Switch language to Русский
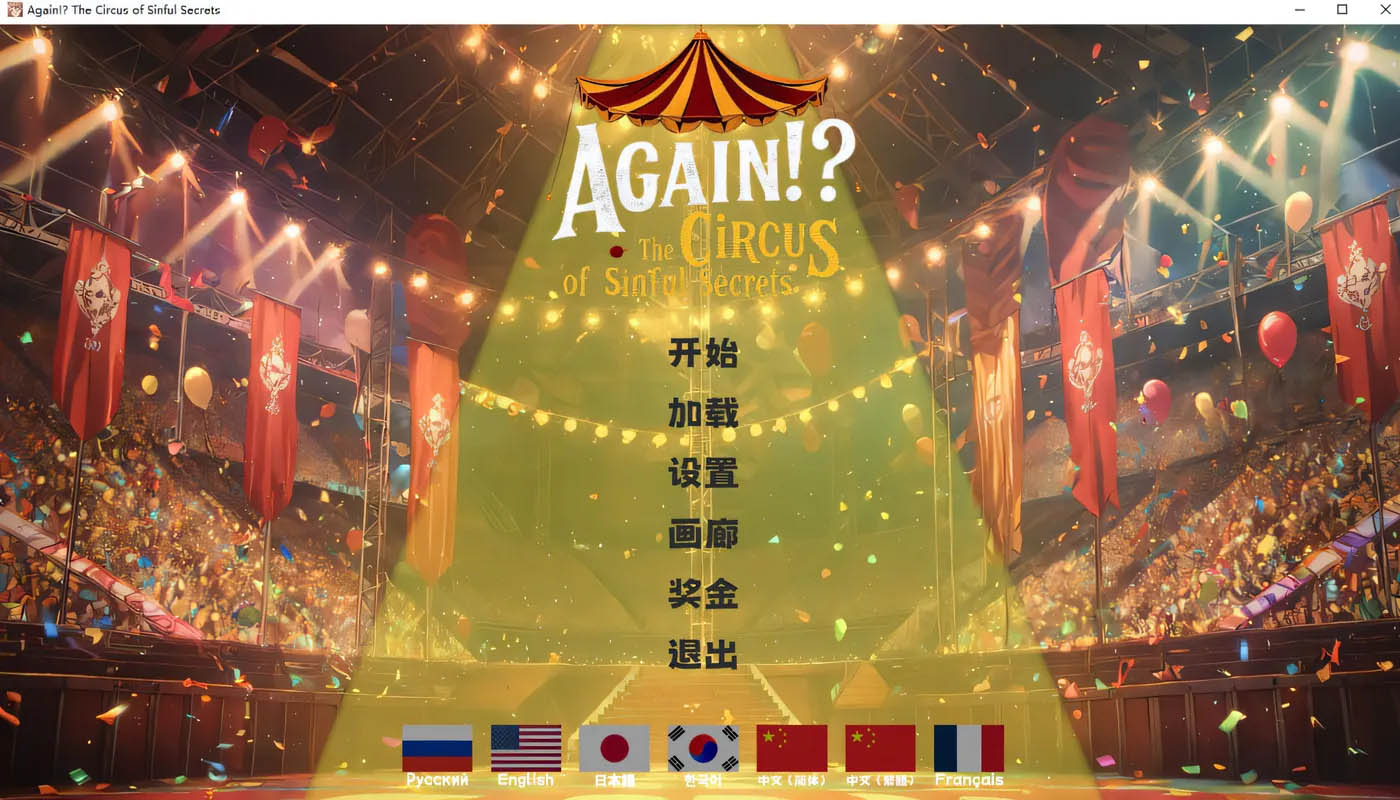The image size is (1400, 800). pyautogui.click(x=437, y=750)
